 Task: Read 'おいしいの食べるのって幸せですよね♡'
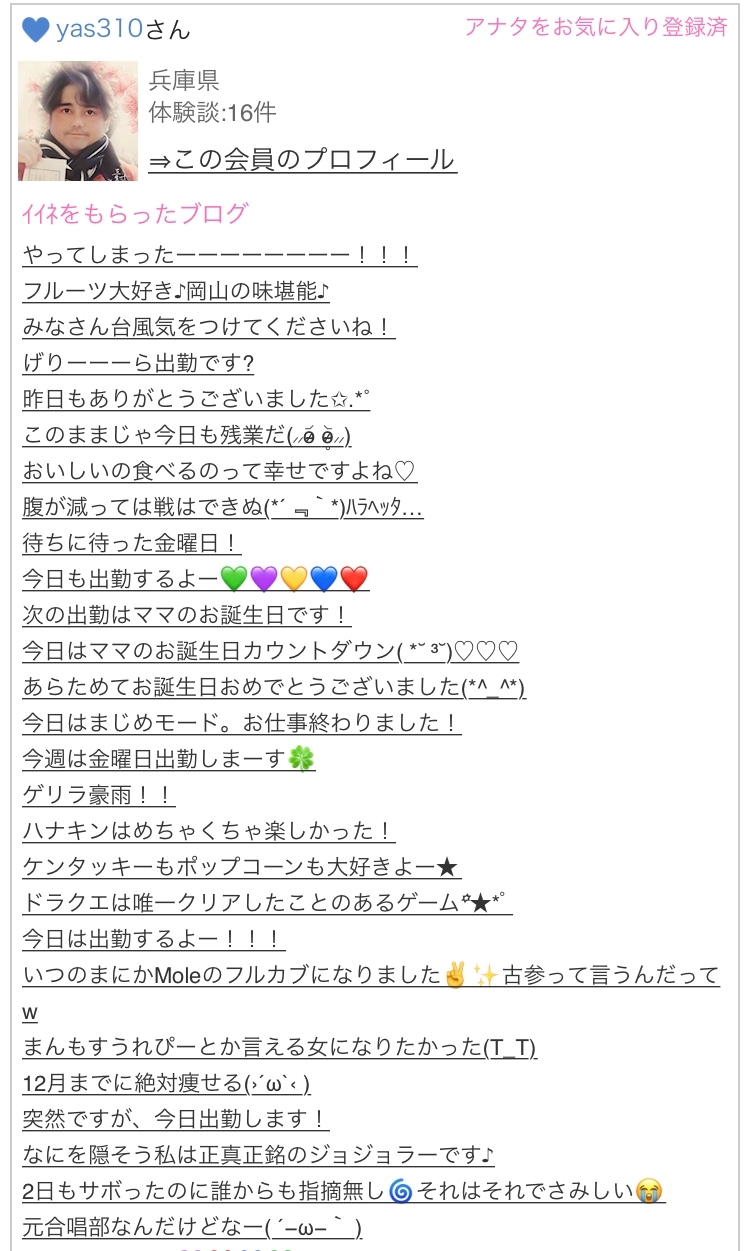point(220,471)
